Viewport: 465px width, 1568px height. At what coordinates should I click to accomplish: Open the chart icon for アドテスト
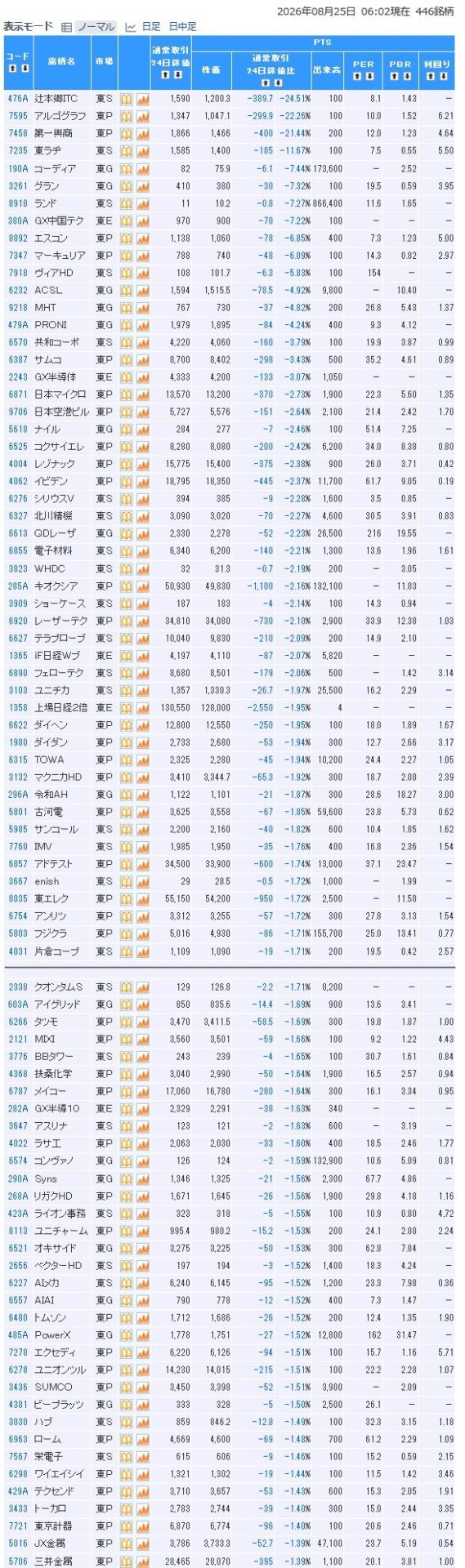(143, 864)
